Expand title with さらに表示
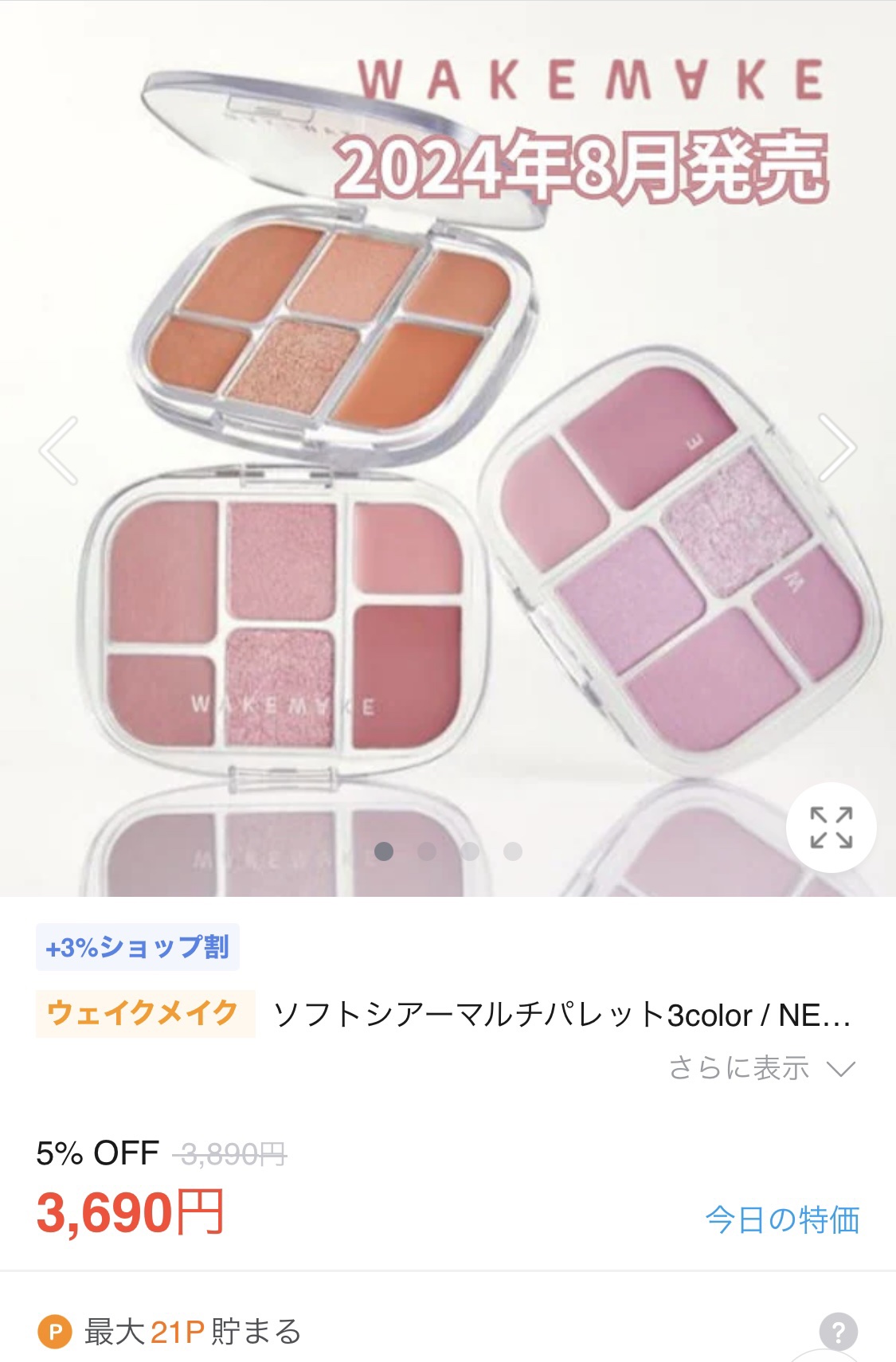 pyautogui.click(x=762, y=1068)
